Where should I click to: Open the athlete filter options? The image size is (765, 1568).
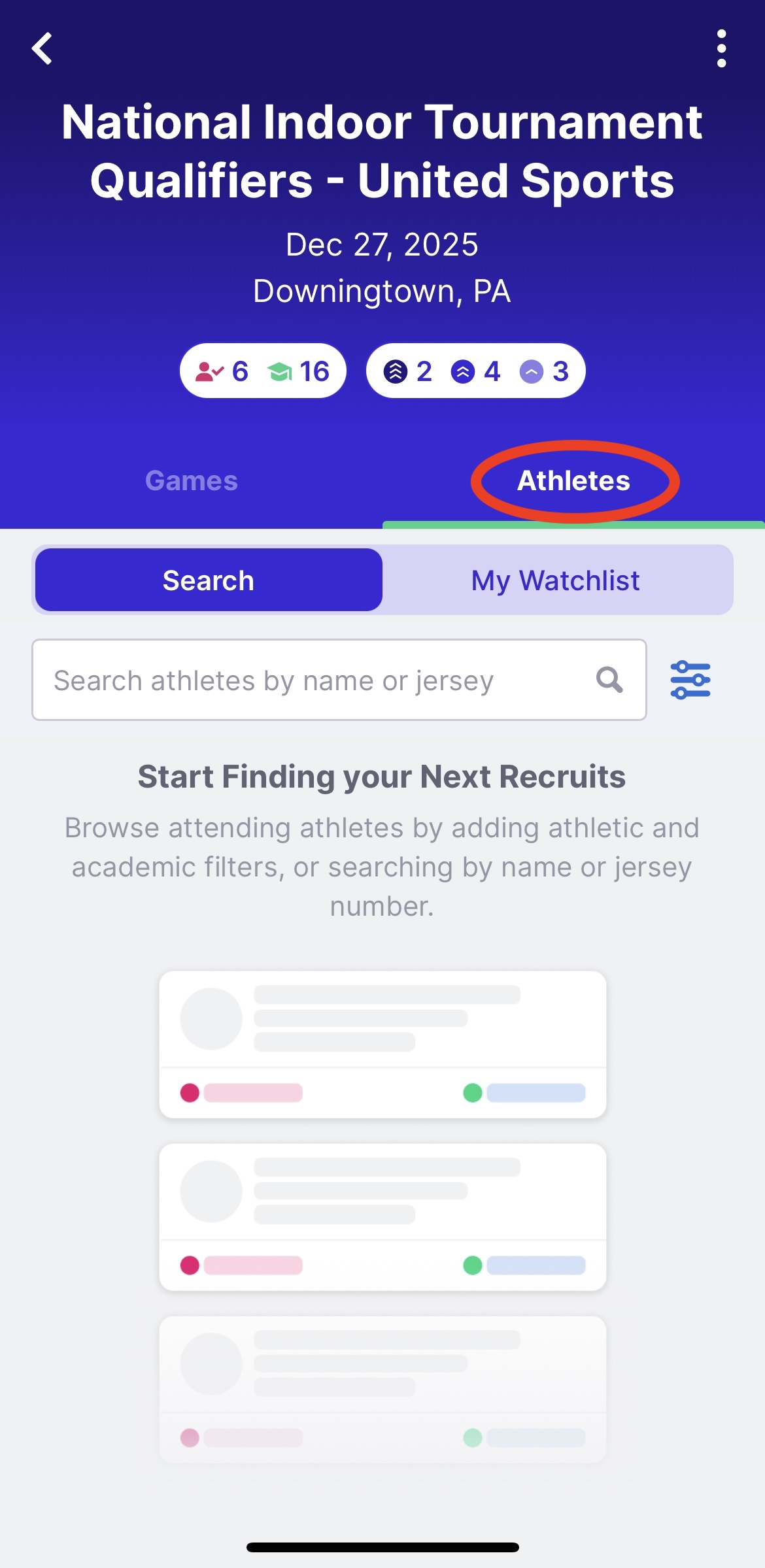tap(690, 680)
